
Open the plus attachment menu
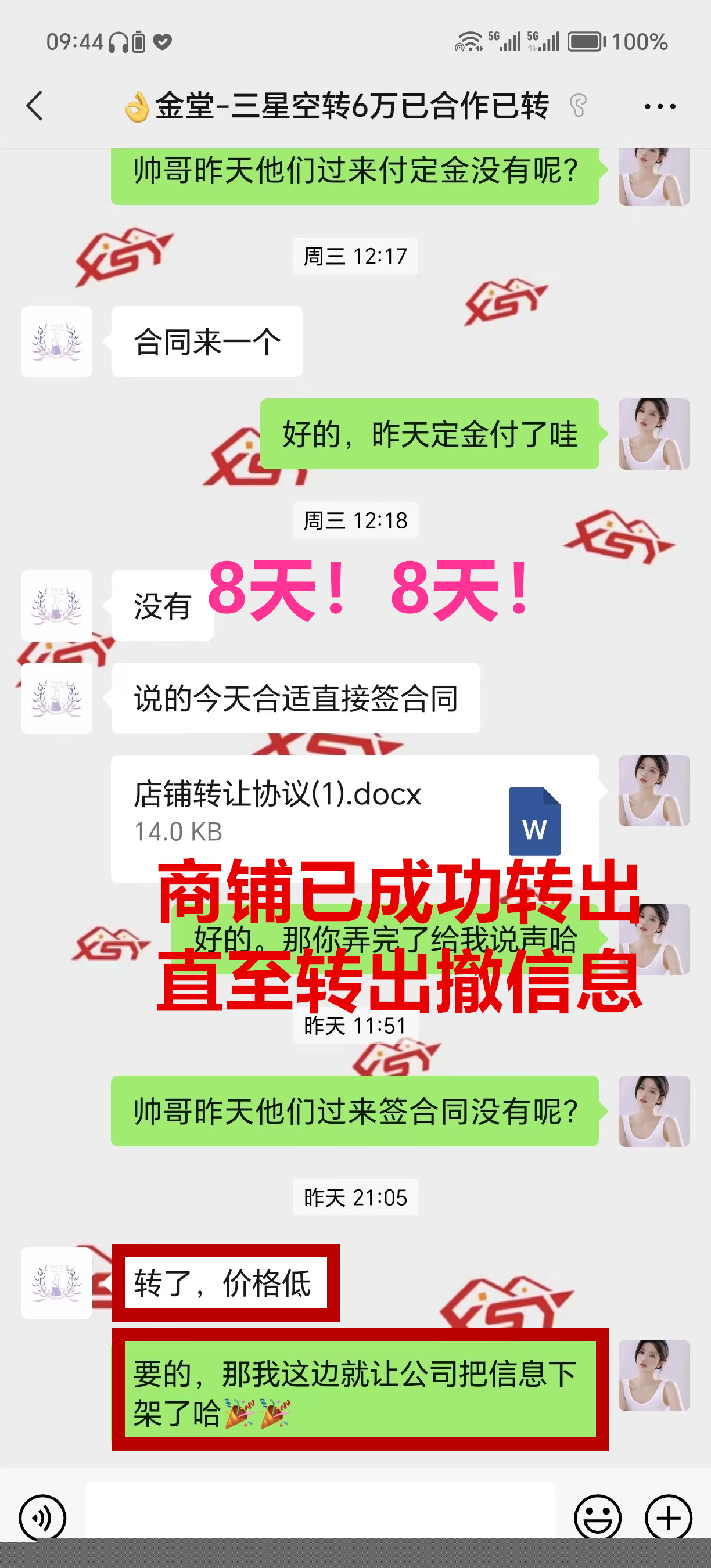(x=669, y=1517)
